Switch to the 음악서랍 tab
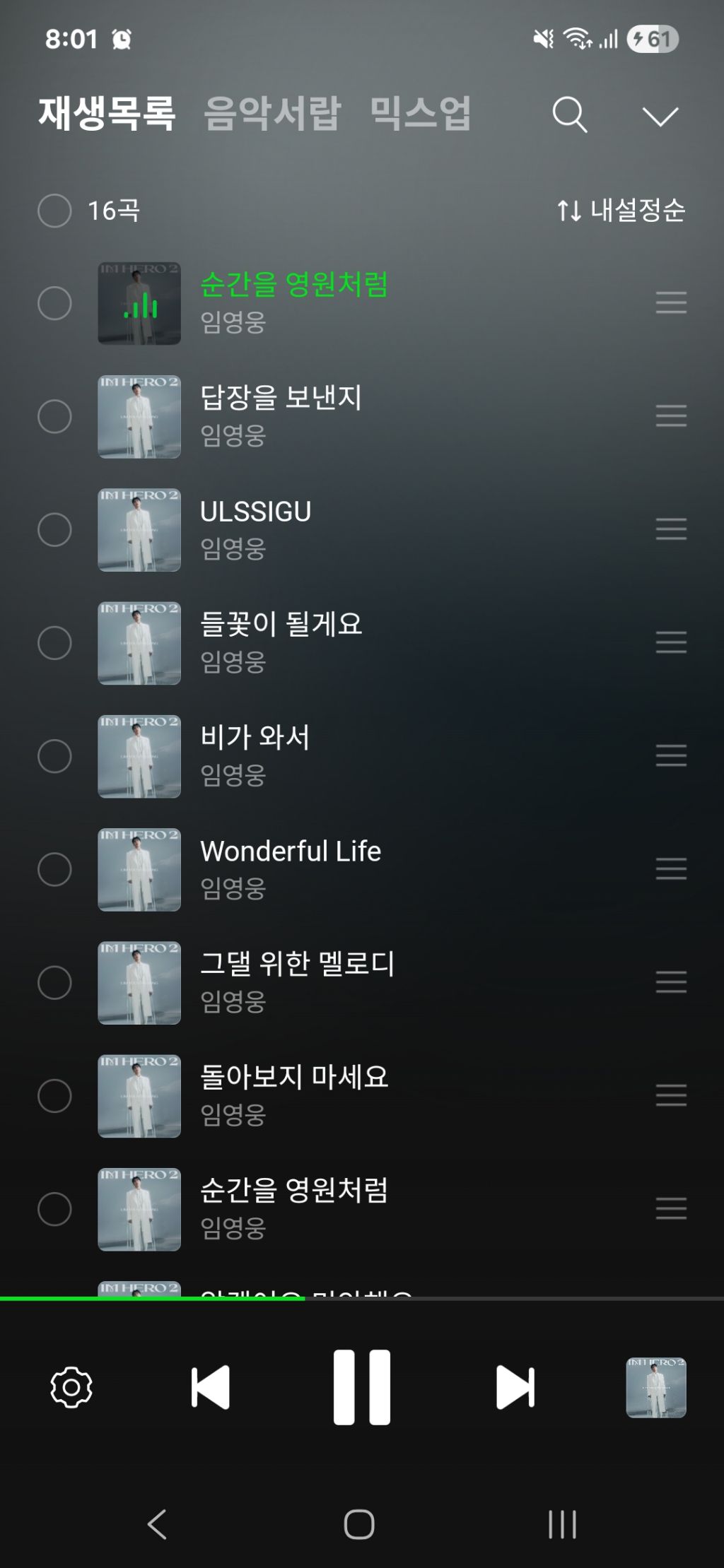 click(x=272, y=113)
